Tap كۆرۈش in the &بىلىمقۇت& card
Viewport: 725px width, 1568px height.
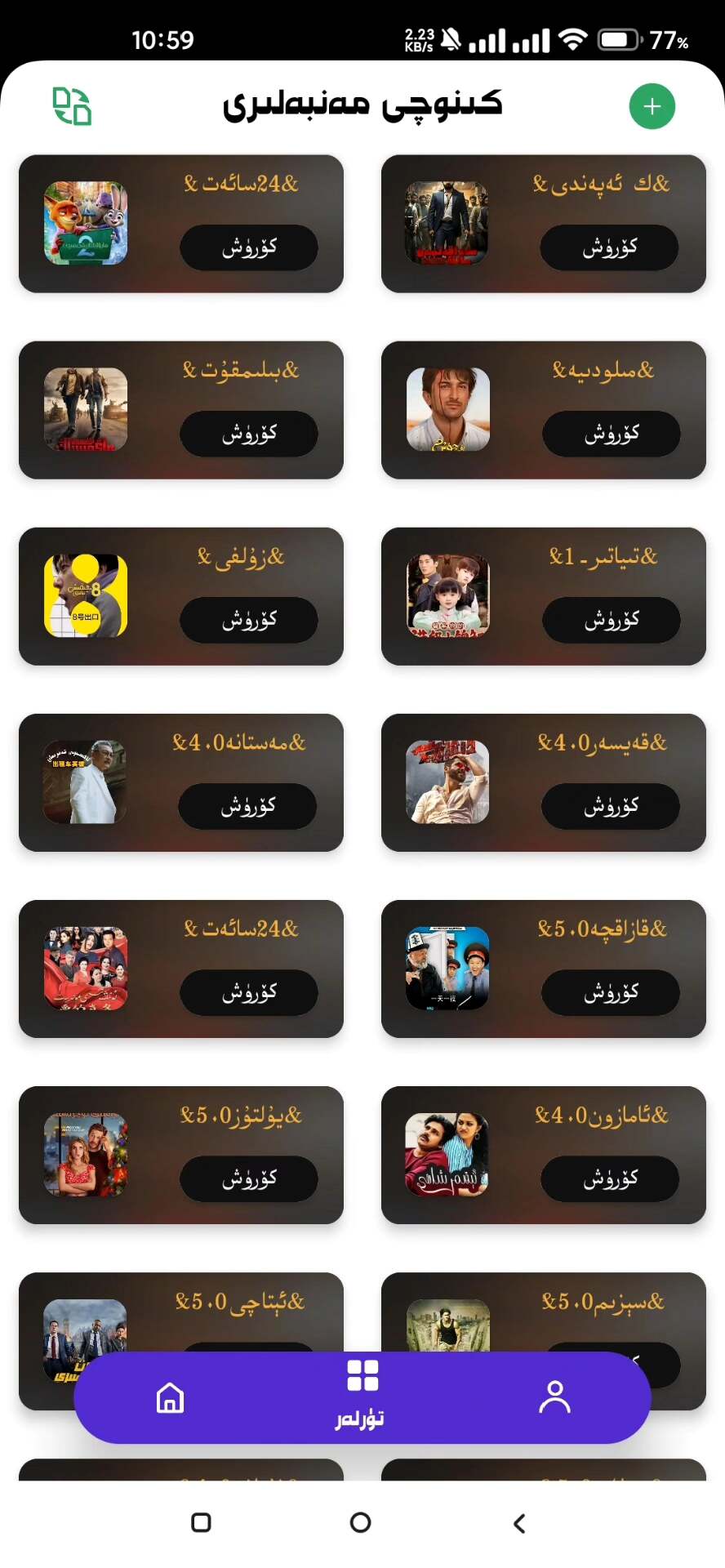[249, 434]
